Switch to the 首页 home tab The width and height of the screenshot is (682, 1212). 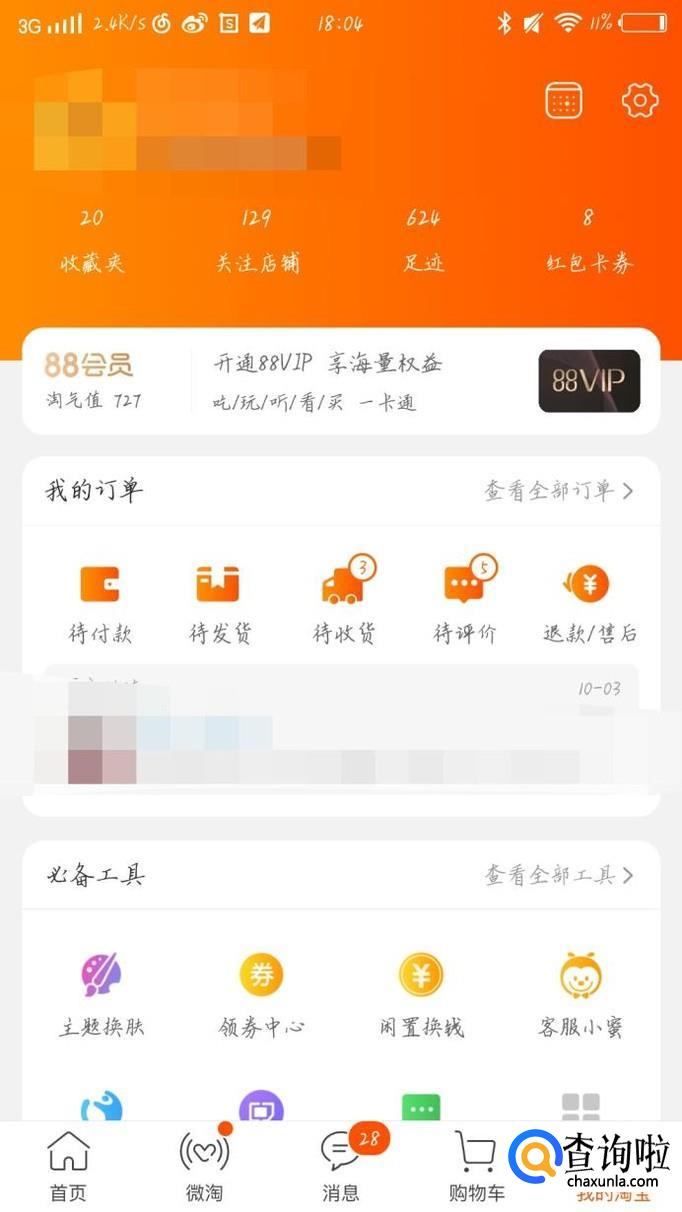tap(68, 1166)
